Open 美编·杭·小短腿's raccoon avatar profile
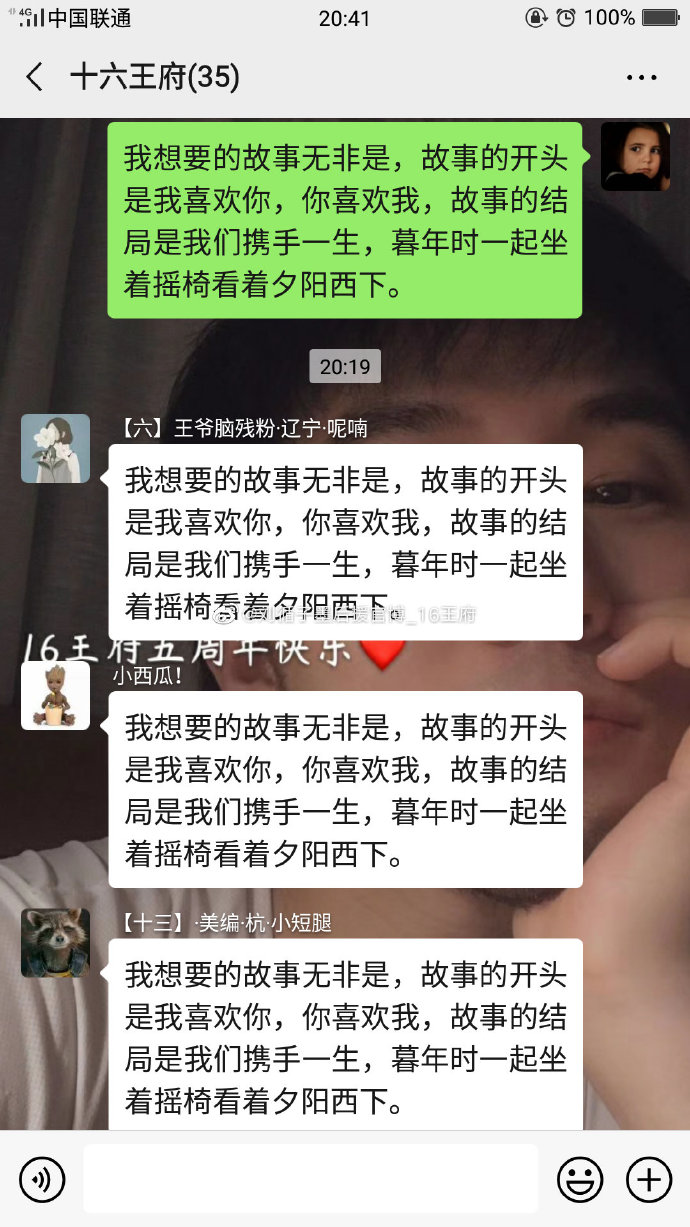The width and height of the screenshot is (690, 1227). [55, 942]
